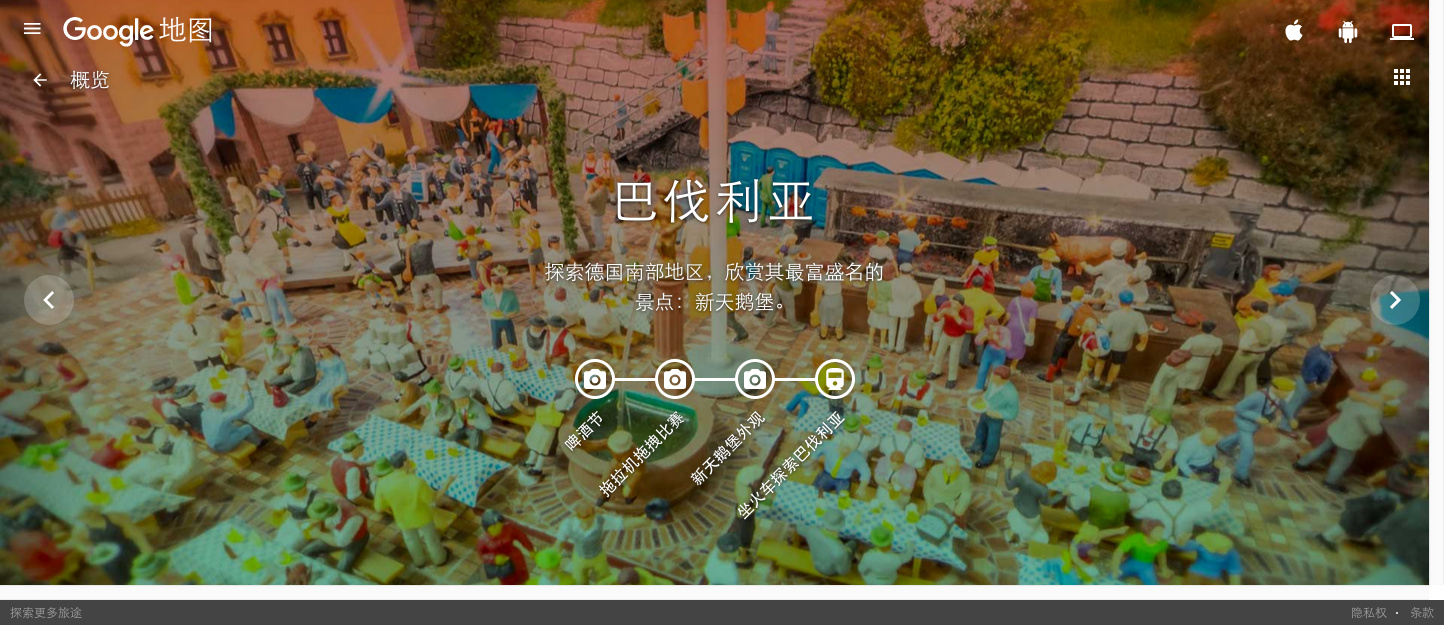Open the 新天鹅堡外观 camera stop
The height and width of the screenshot is (625, 1444).
click(x=755, y=379)
